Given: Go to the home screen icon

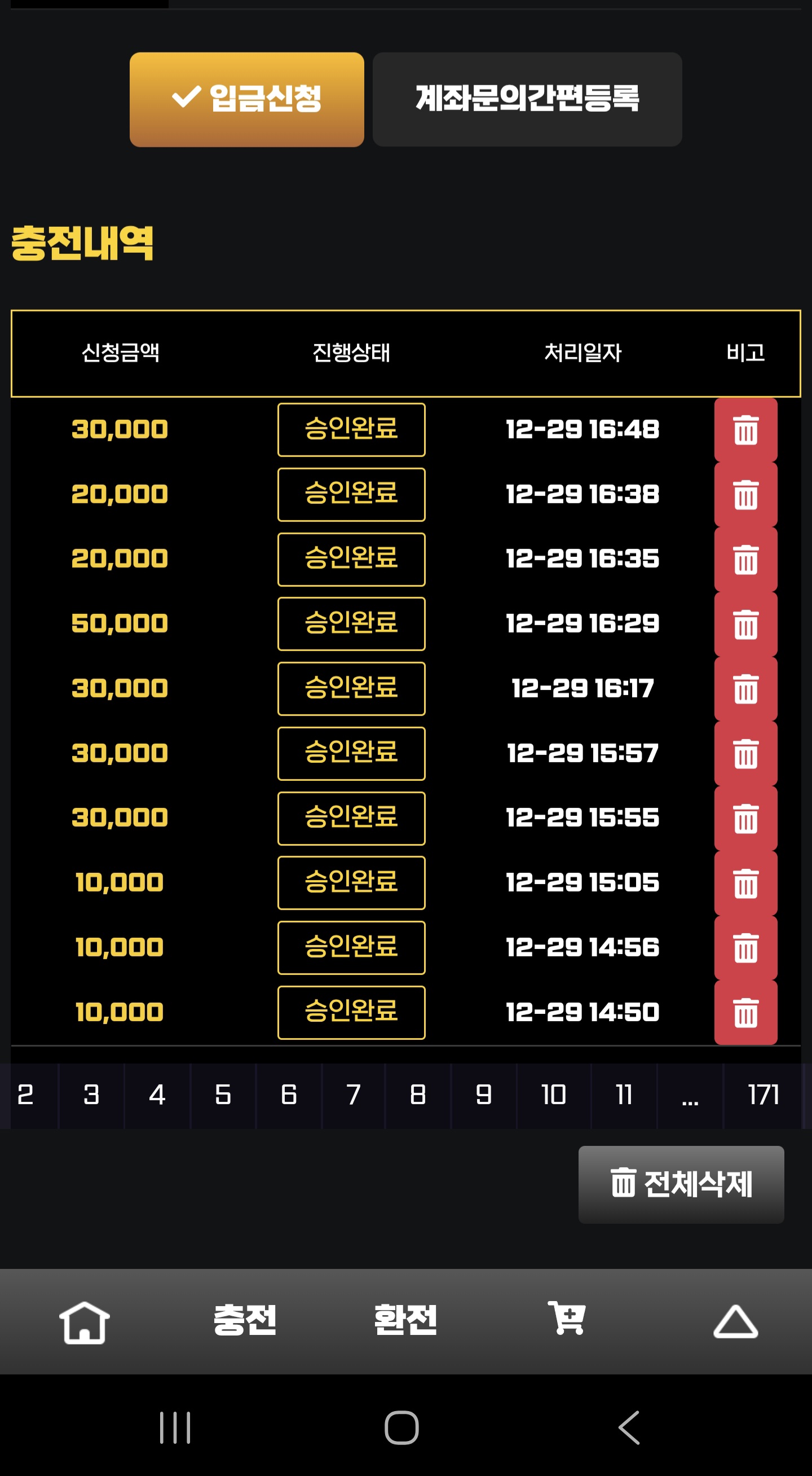Looking at the screenshot, I should coord(85,1321).
